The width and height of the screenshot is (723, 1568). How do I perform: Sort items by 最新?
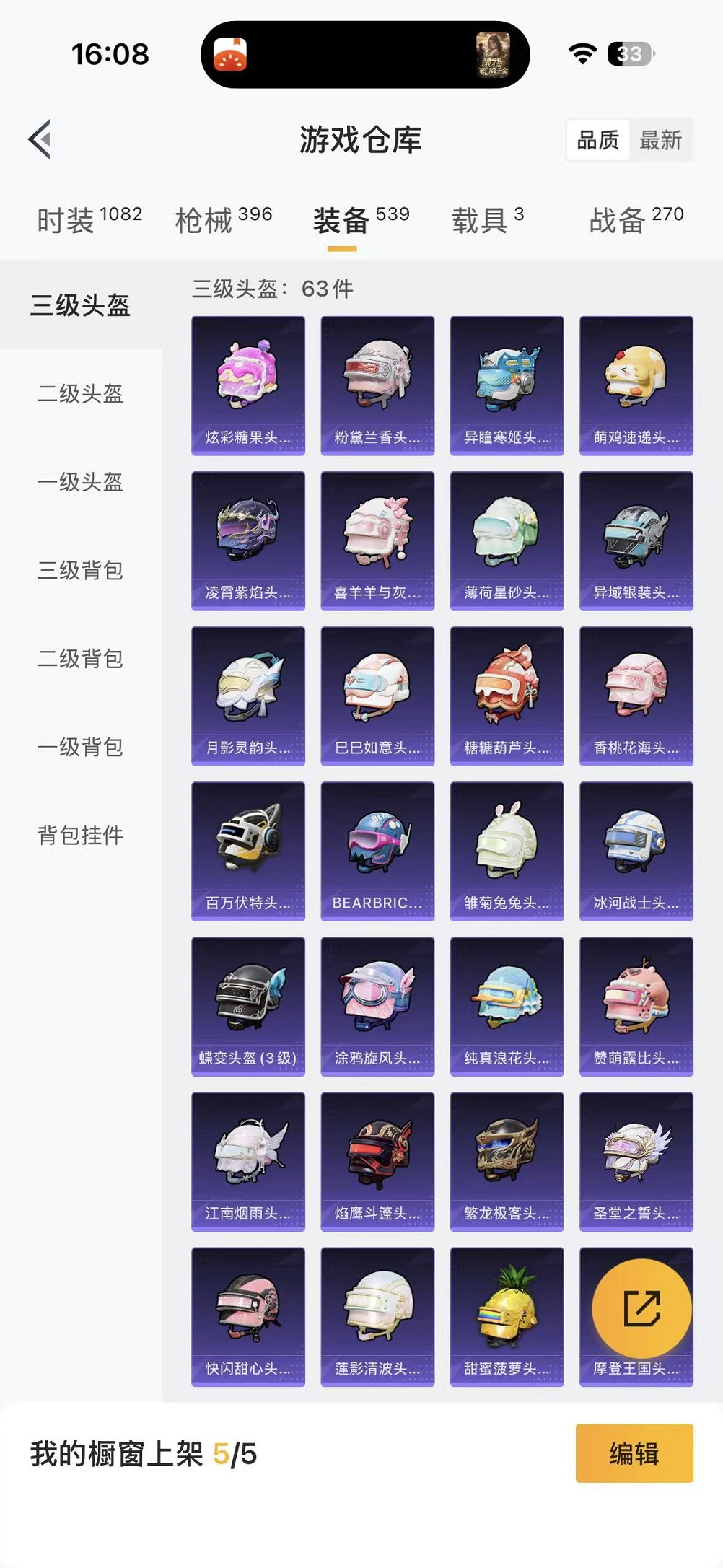pos(660,140)
